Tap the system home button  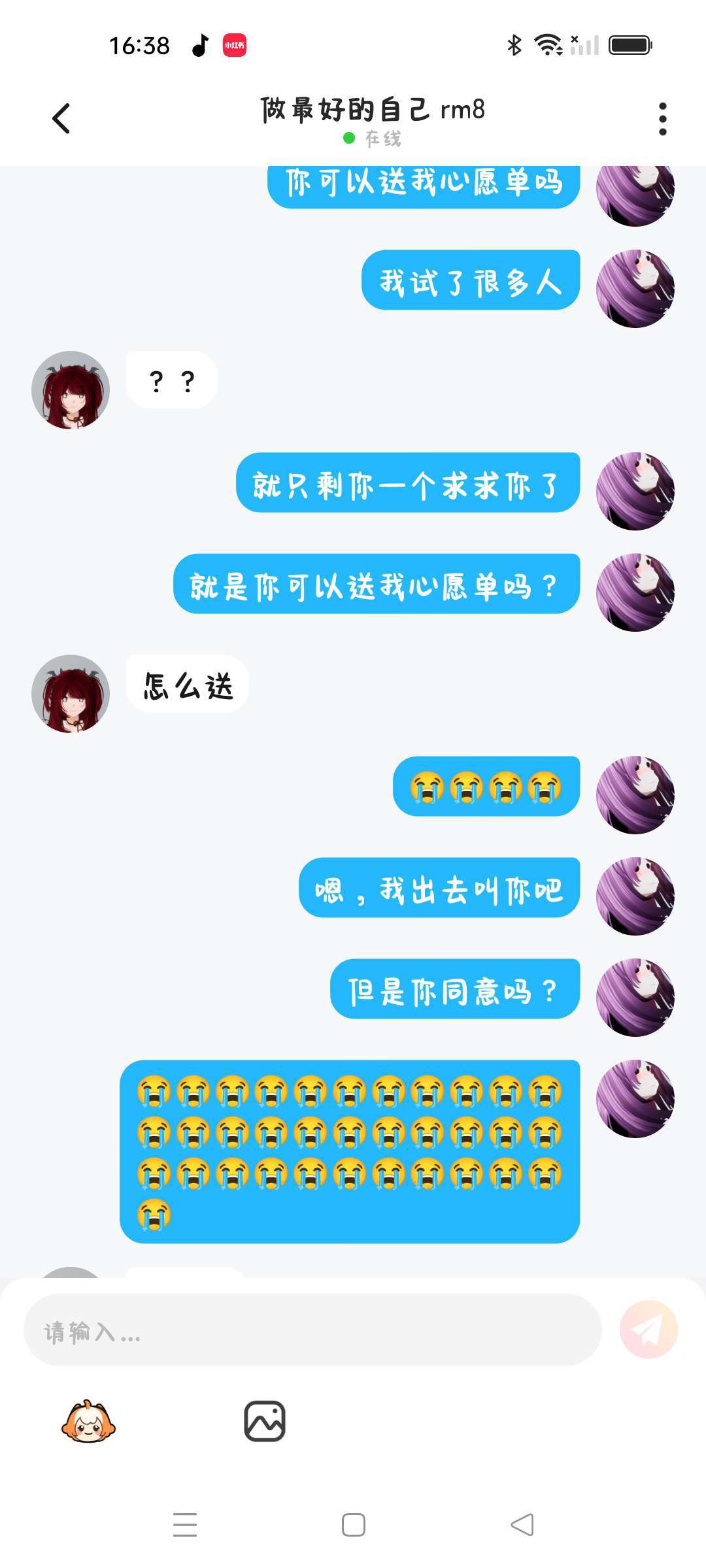[353, 1525]
